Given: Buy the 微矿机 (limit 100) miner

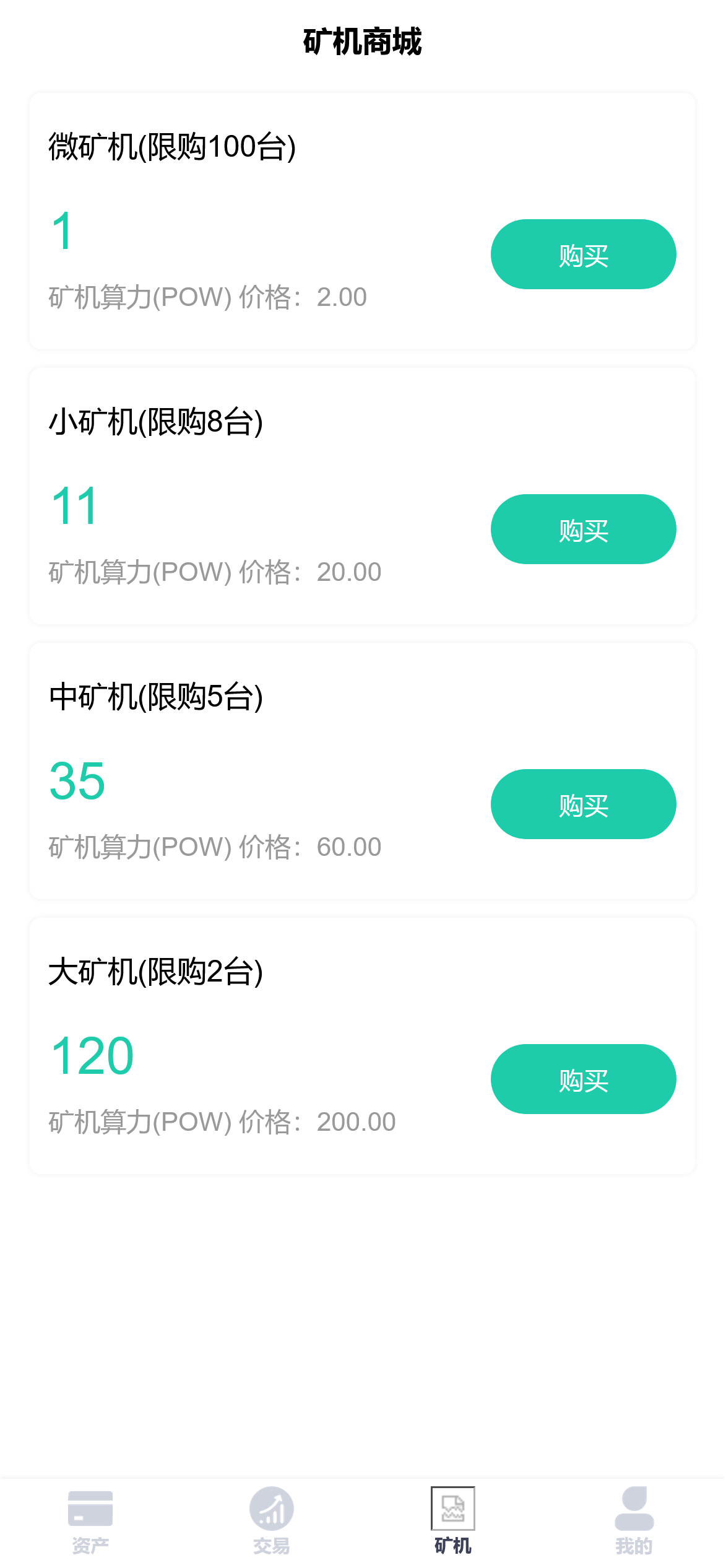Looking at the screenshot, I should coord(583,255).
